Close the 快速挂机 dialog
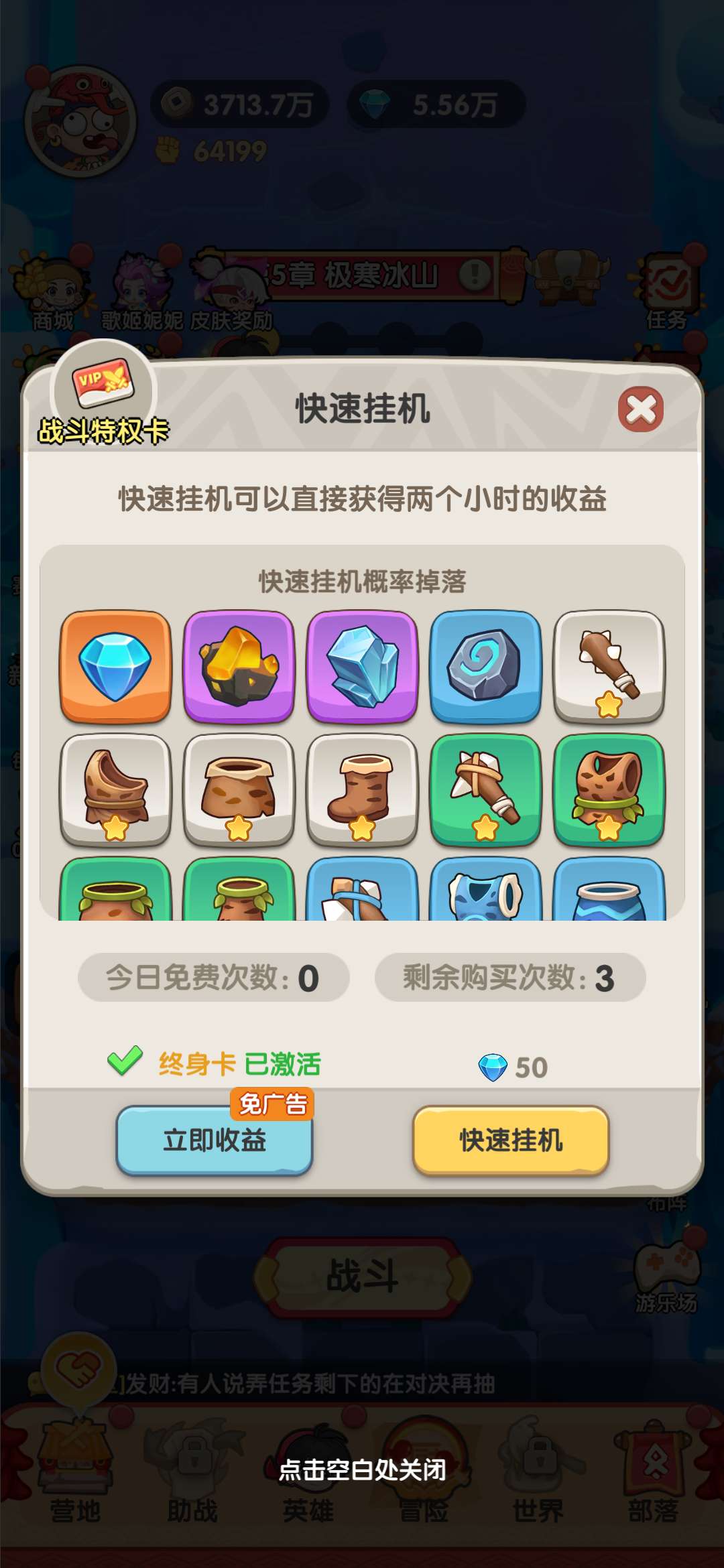This screenshot has width=724, height=1568. pyautogui.click(x=640, y=409)
